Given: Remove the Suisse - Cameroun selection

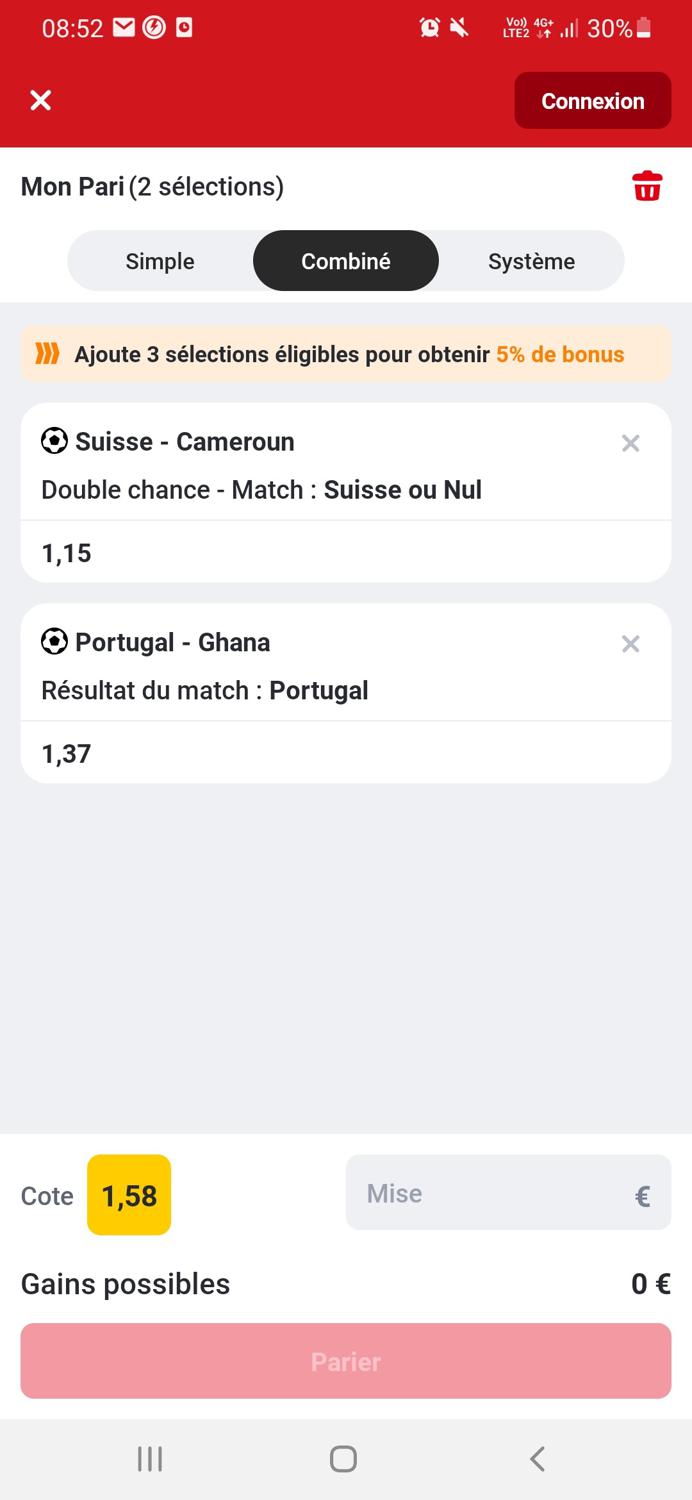Looking at the screenshot, I should click(630, 443).
